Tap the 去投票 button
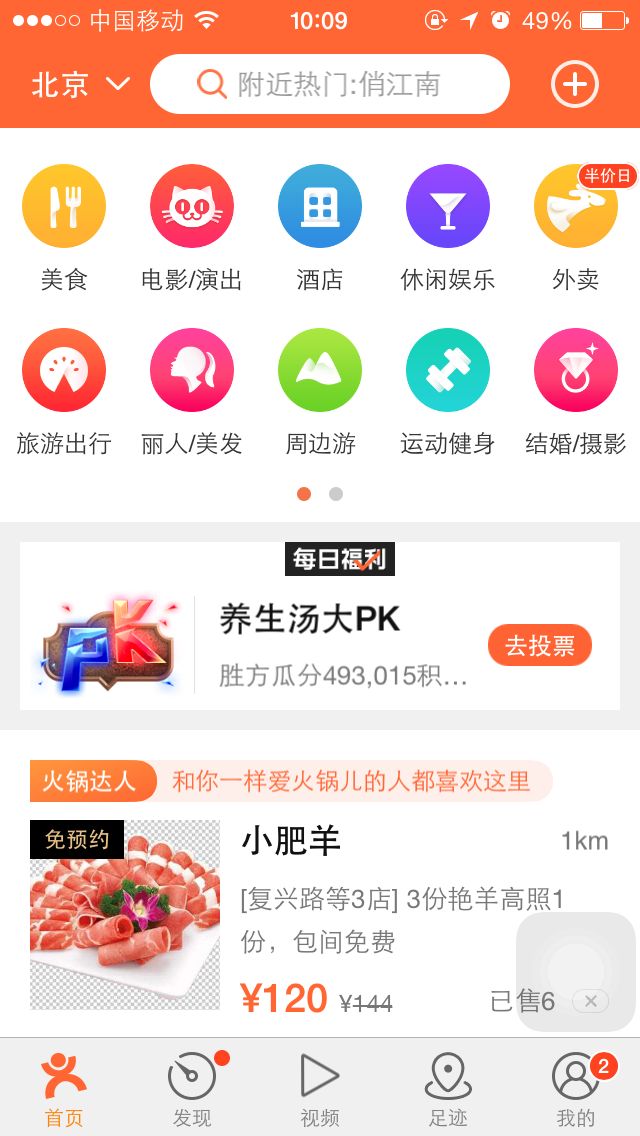The image size is (640, 1136). (x=540, y=645)
